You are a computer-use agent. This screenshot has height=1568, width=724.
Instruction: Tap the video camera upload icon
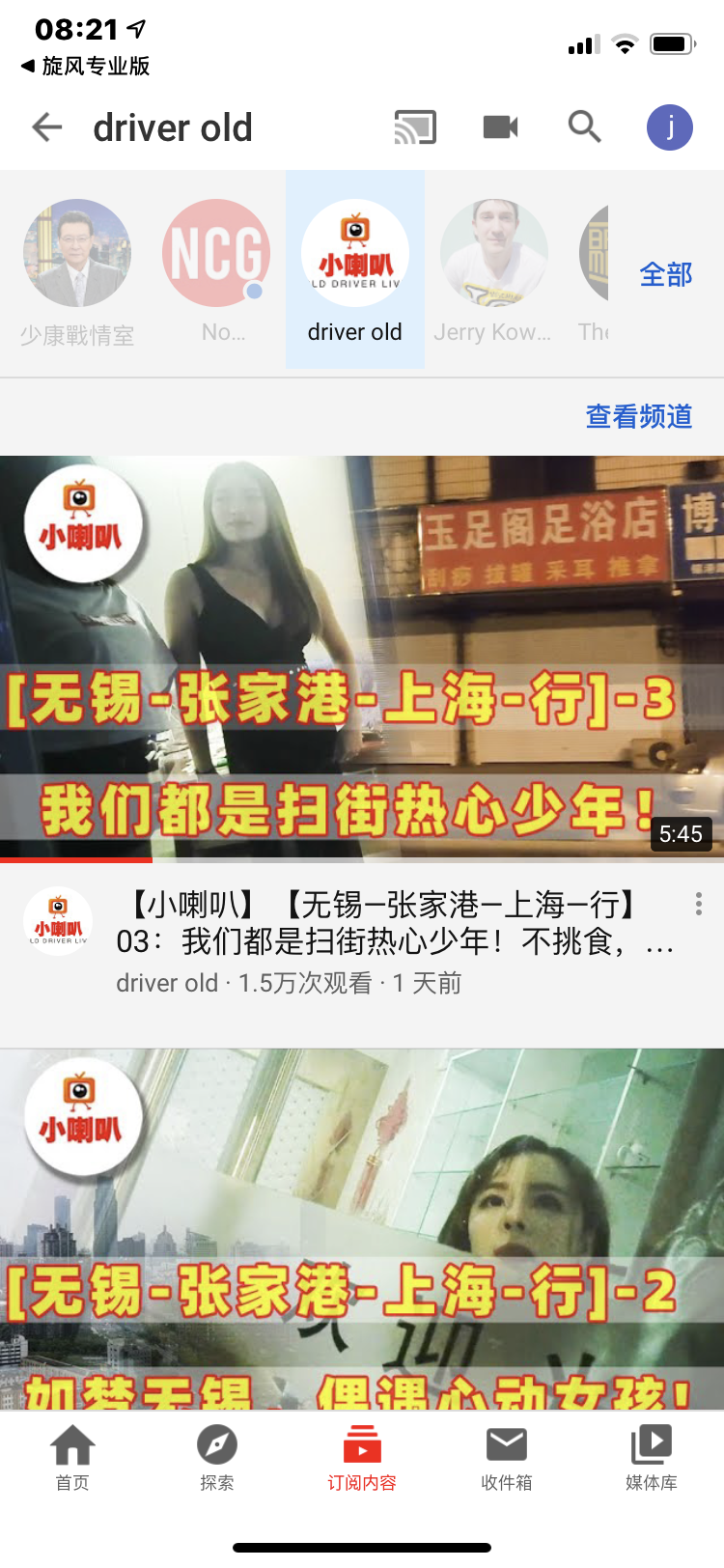pyautogui.click(x=500, y=127)
